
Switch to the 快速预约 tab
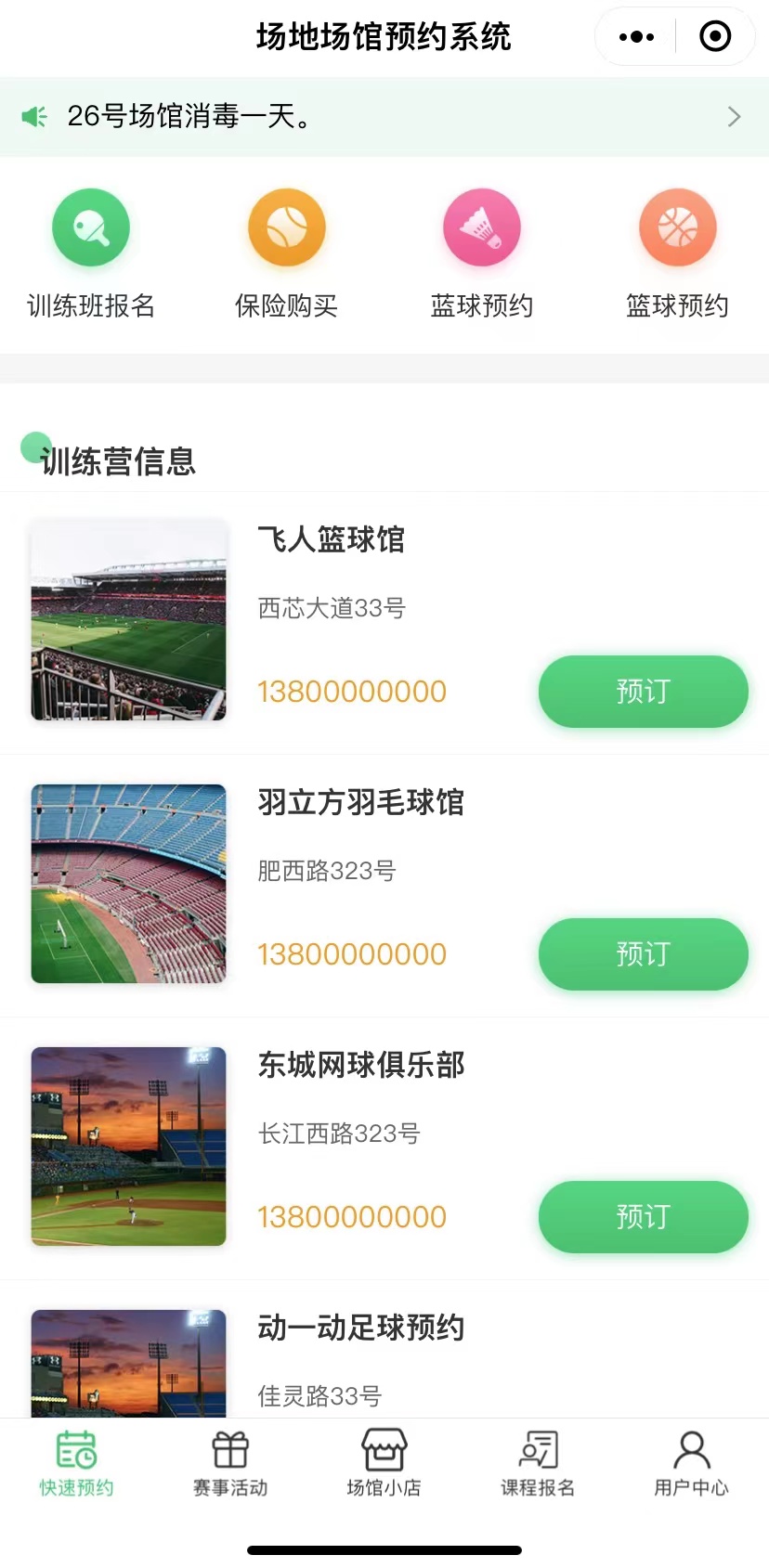pyautogui.click(x=76, y=1463)
